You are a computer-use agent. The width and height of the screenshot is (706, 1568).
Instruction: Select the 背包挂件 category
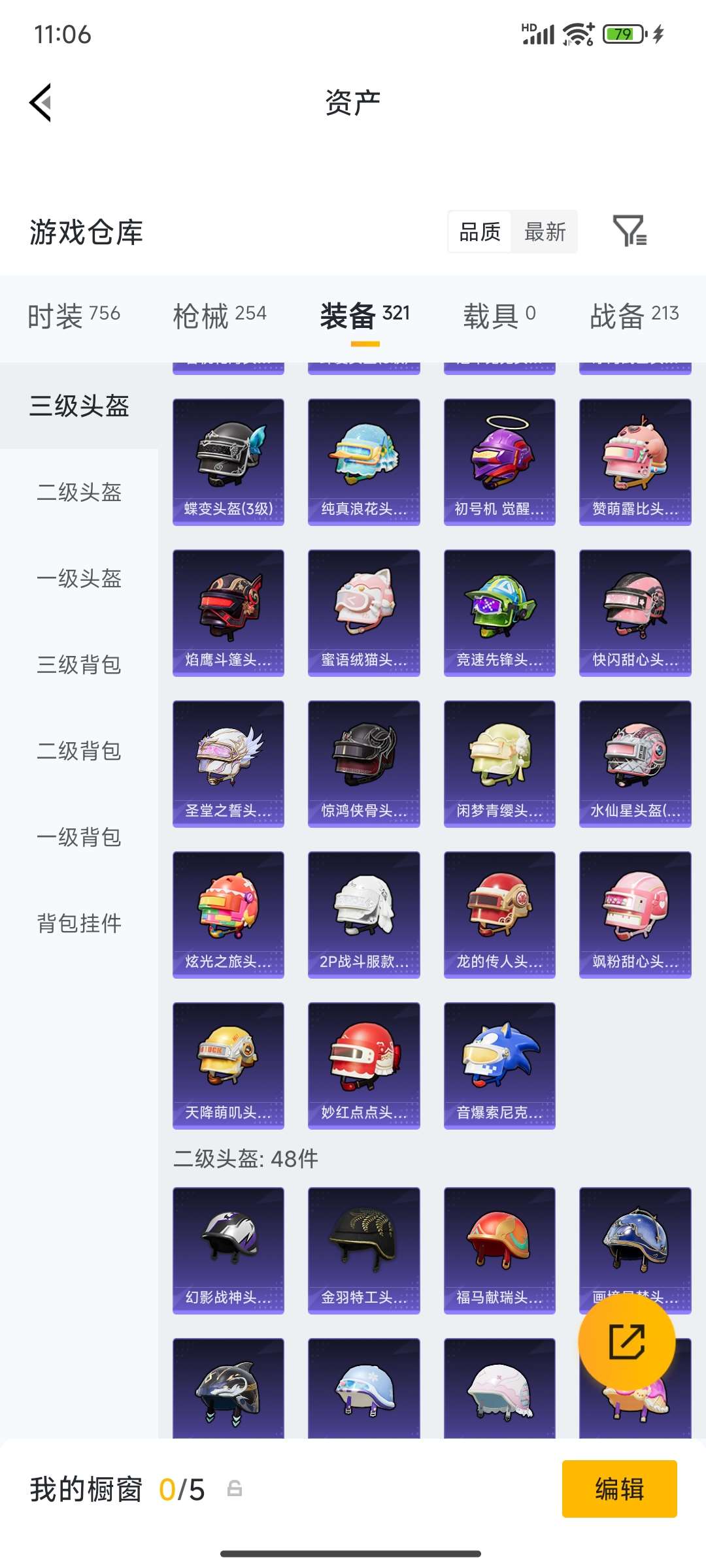point(78,924)
